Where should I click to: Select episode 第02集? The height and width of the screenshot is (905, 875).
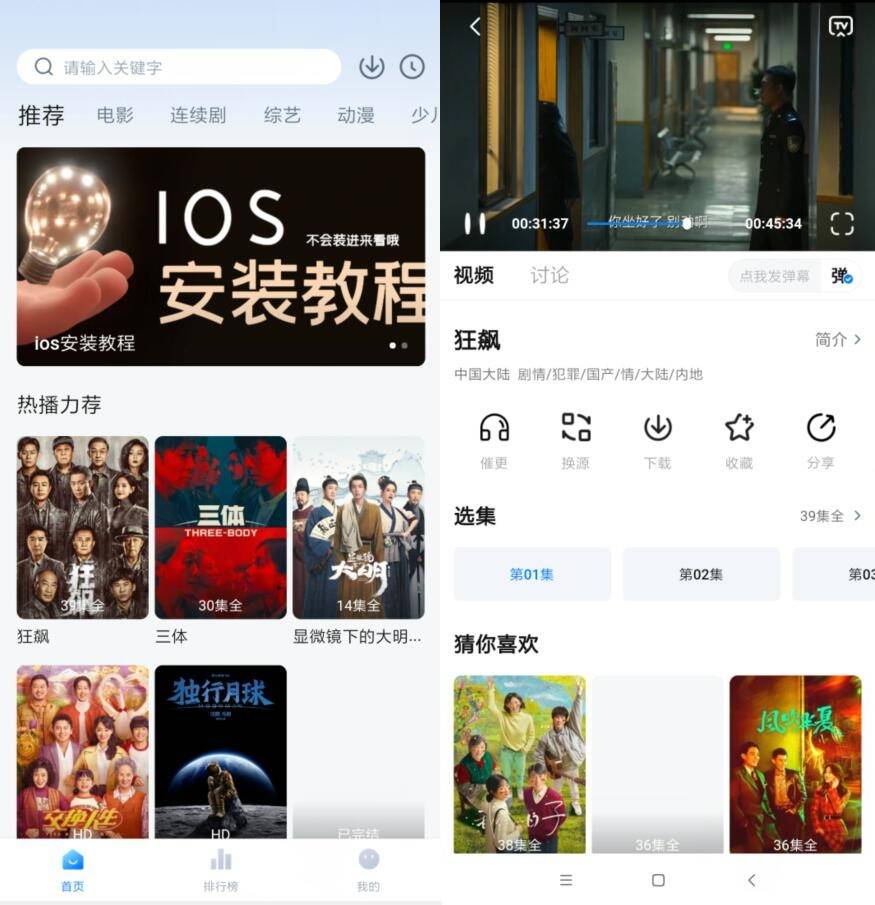pos(700,574)
